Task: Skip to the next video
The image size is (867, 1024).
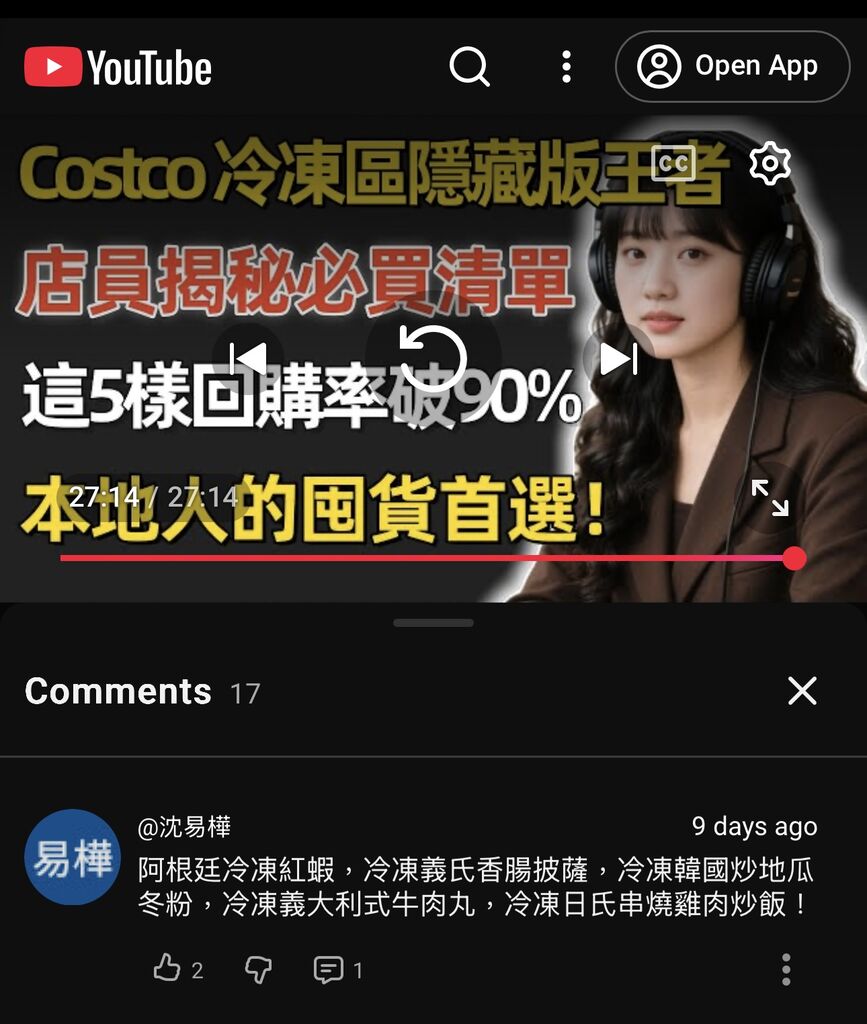Action: 618,358
